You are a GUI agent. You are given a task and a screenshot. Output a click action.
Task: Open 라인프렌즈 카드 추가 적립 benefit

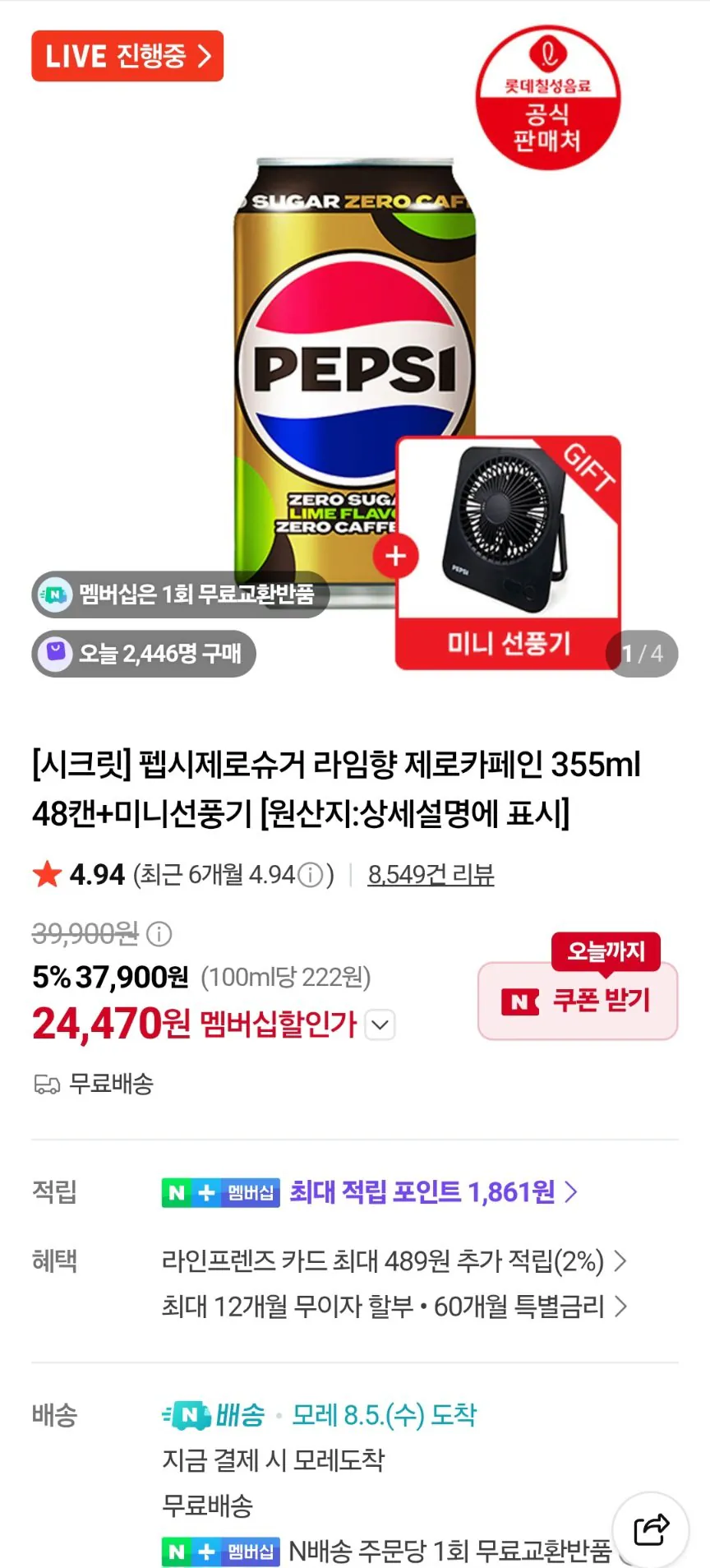[x=394, y=1260]
